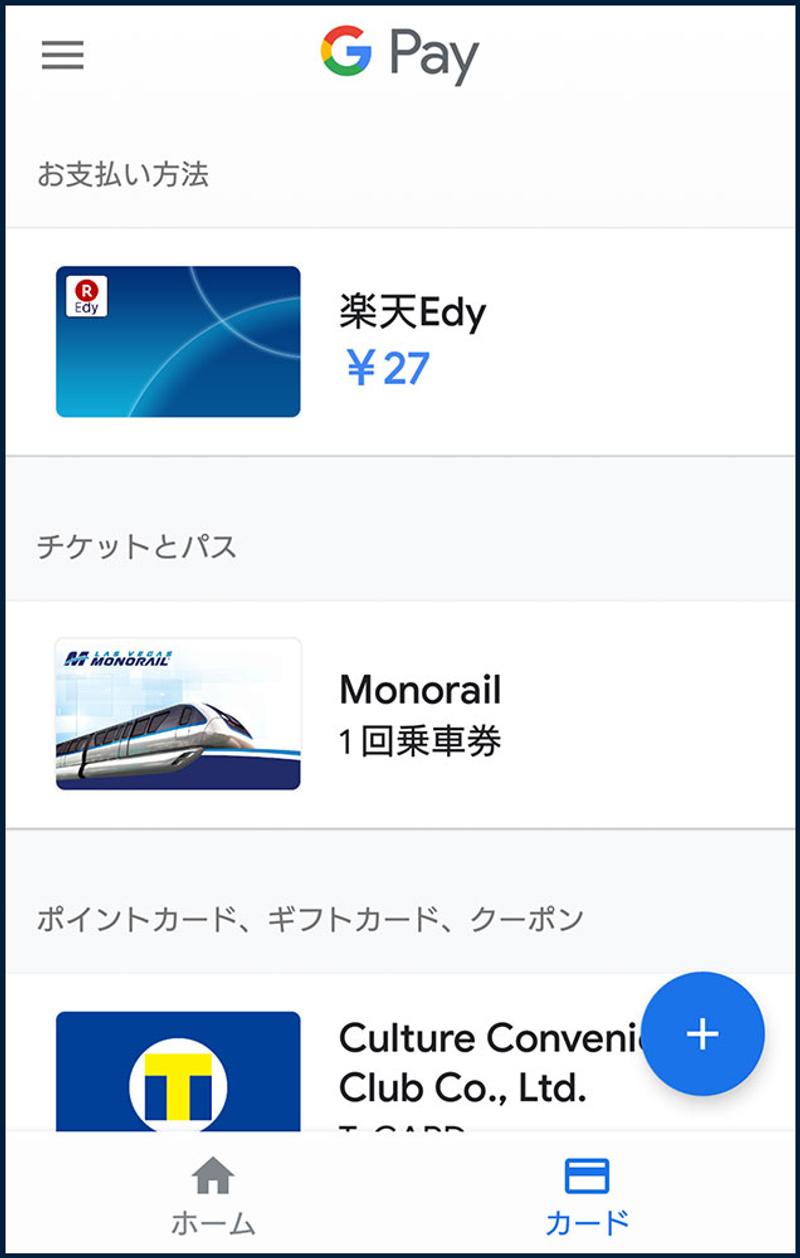The image size is (800, 1258).
Task: Tap the 楽天Edy card name text
Action: click(412, 311)
